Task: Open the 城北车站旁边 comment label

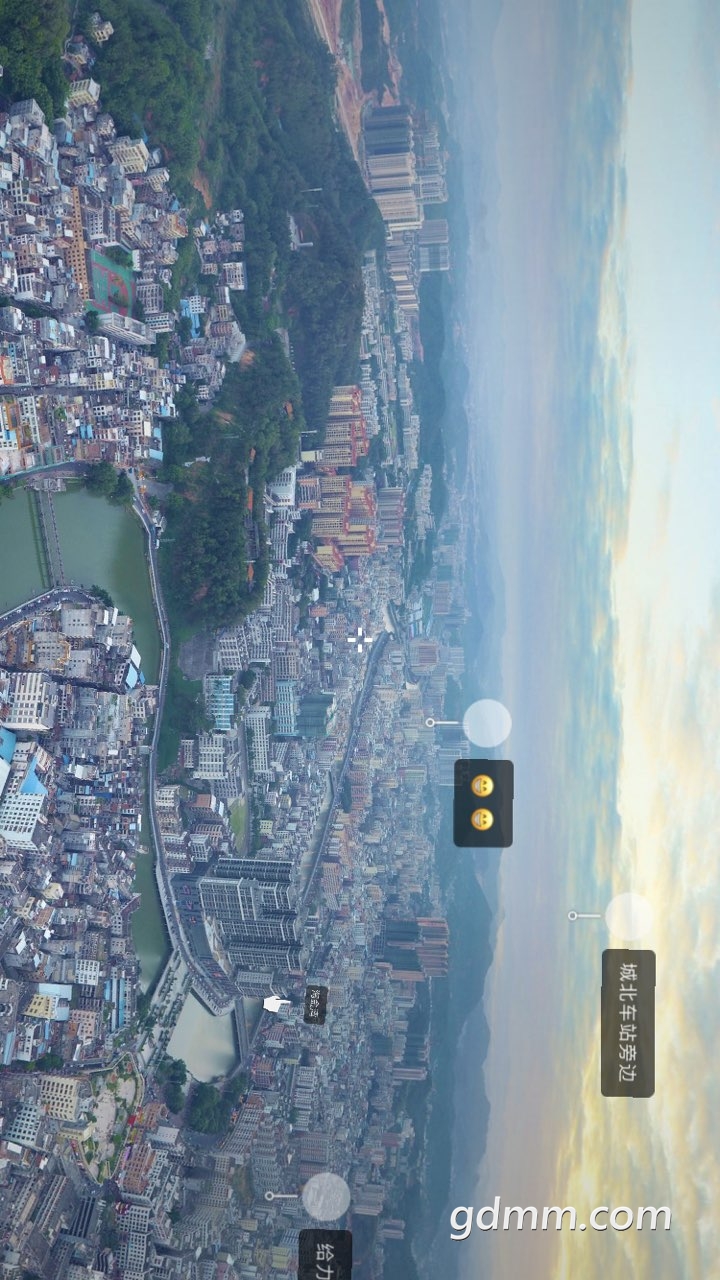Action: click(628, 1022)
